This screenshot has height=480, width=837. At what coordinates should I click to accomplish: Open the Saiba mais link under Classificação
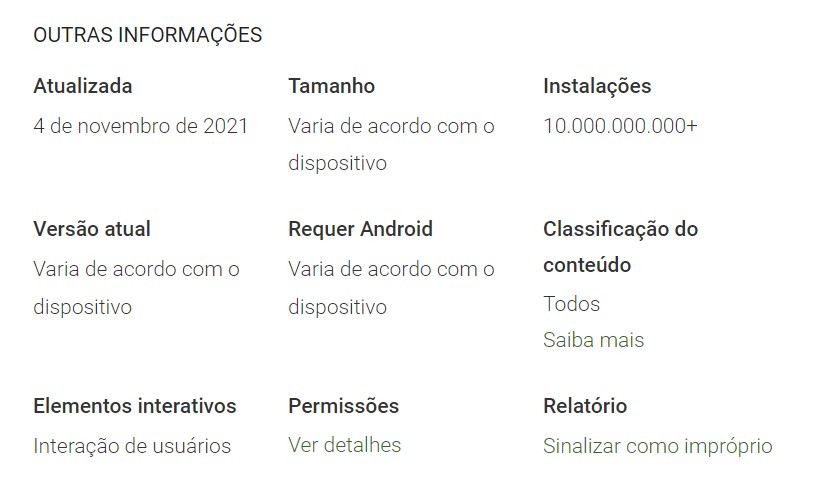tap(593, 340)
